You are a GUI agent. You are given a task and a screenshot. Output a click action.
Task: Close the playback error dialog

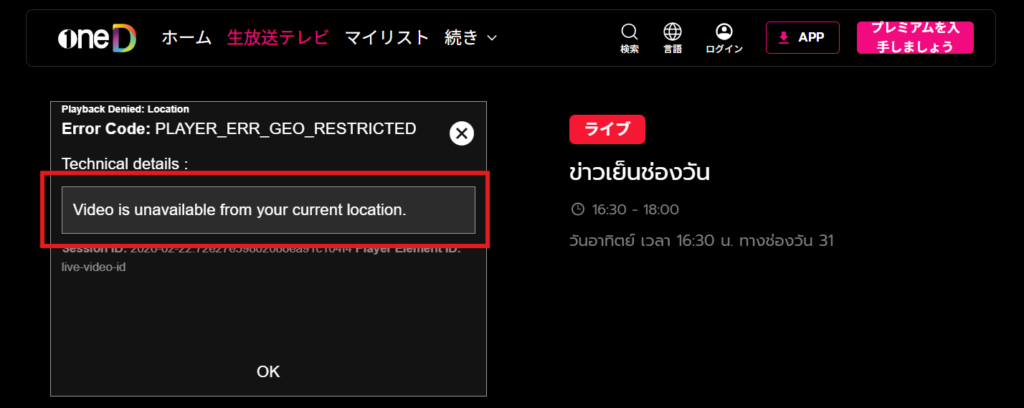[x=461, y=133]
